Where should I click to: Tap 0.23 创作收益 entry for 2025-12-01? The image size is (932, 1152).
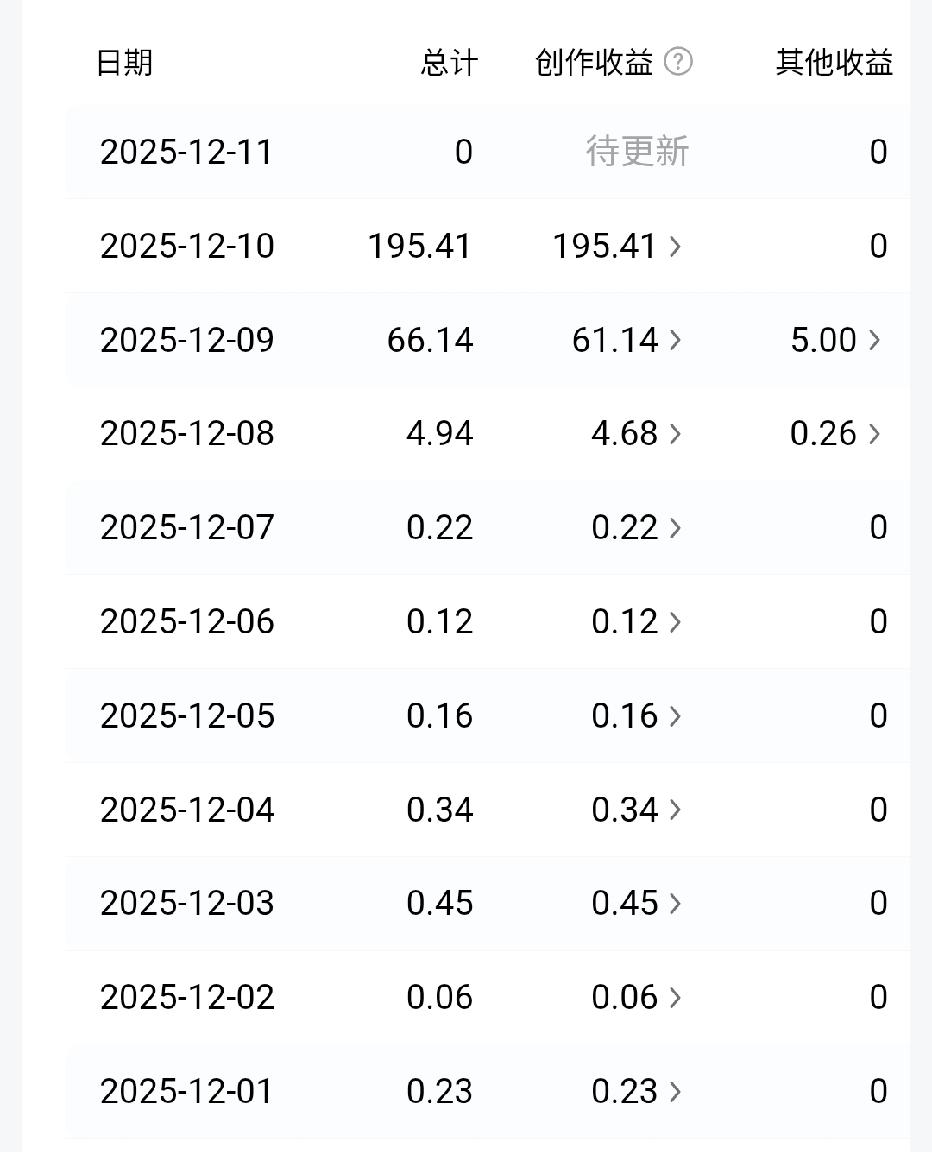coord(636,1091)
